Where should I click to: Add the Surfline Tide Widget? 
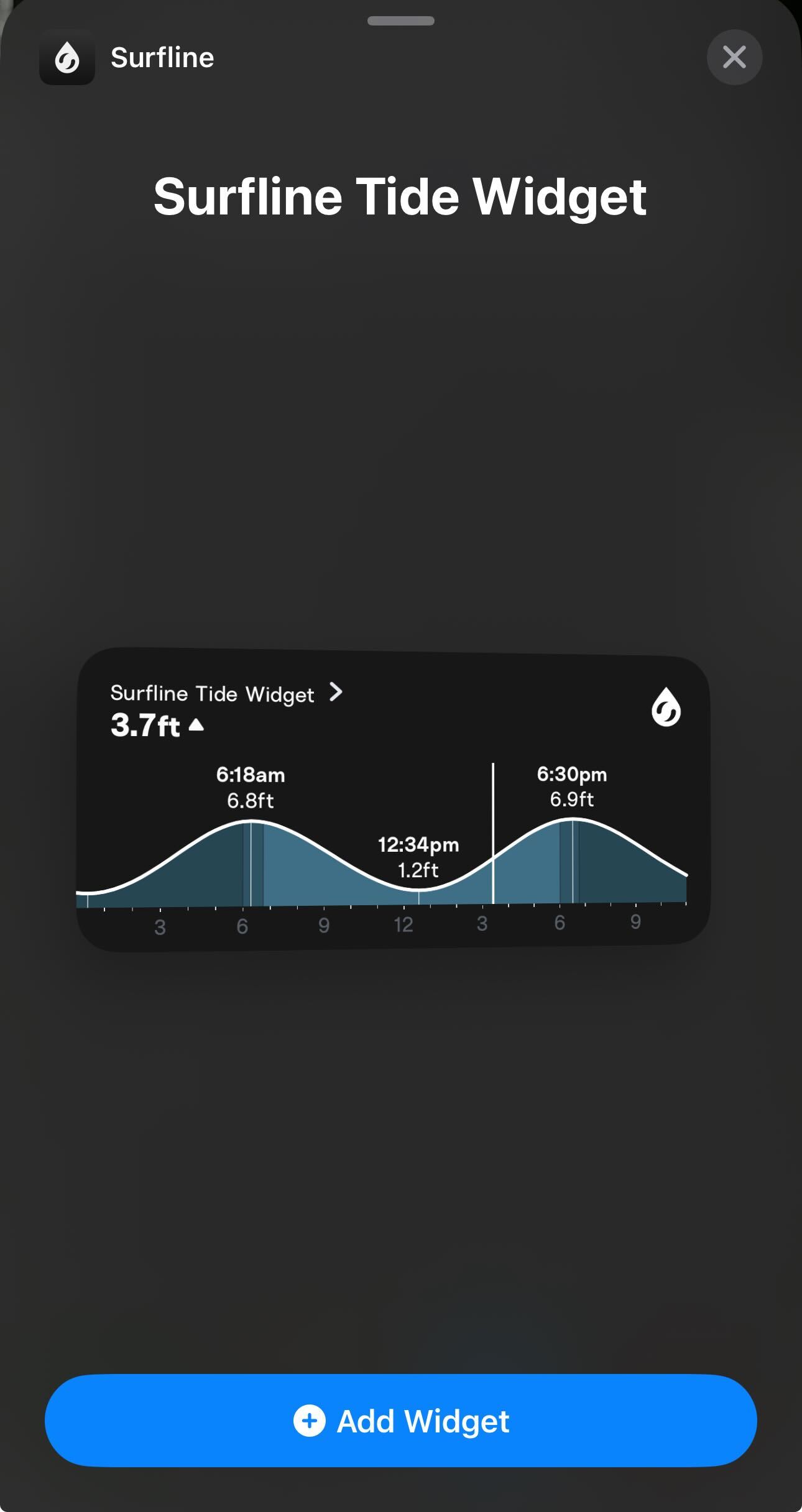pyautogui.click(x=401, y=1421)
